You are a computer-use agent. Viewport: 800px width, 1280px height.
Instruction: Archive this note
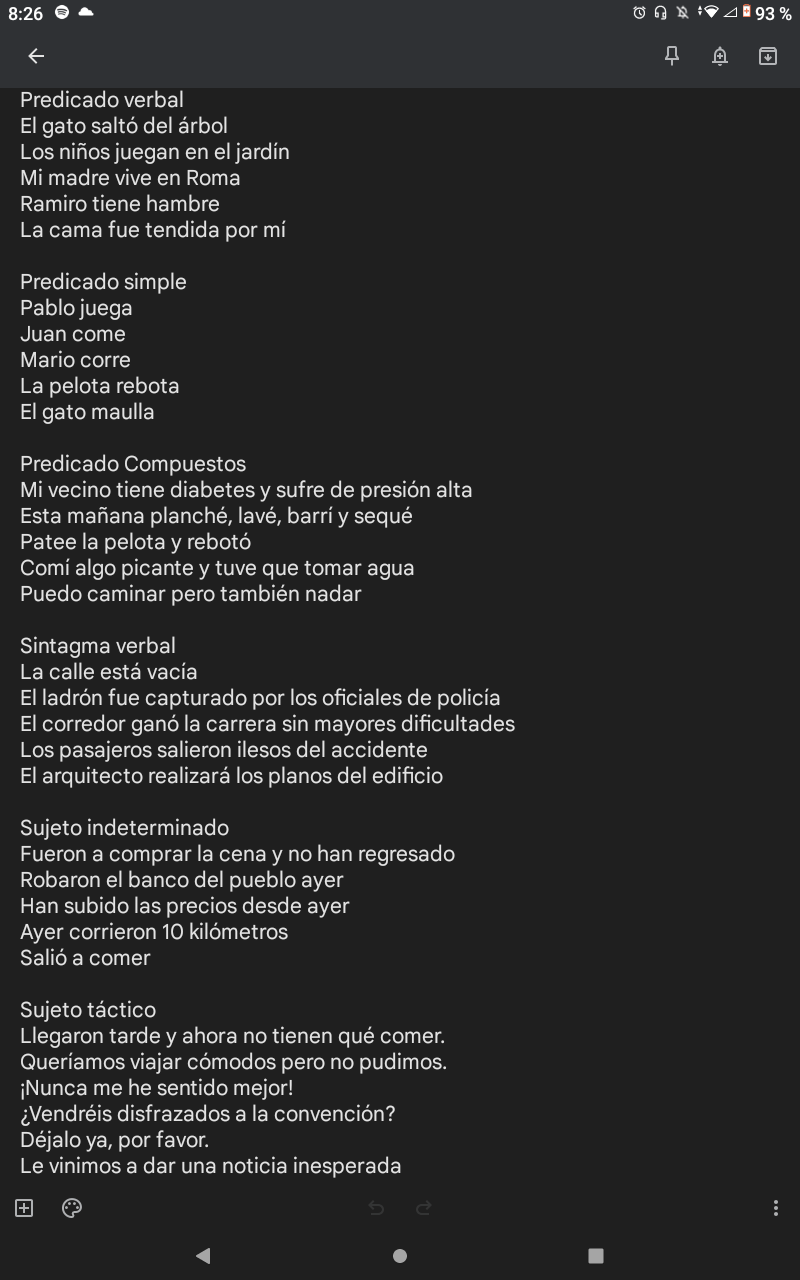[x=768, y=56]
